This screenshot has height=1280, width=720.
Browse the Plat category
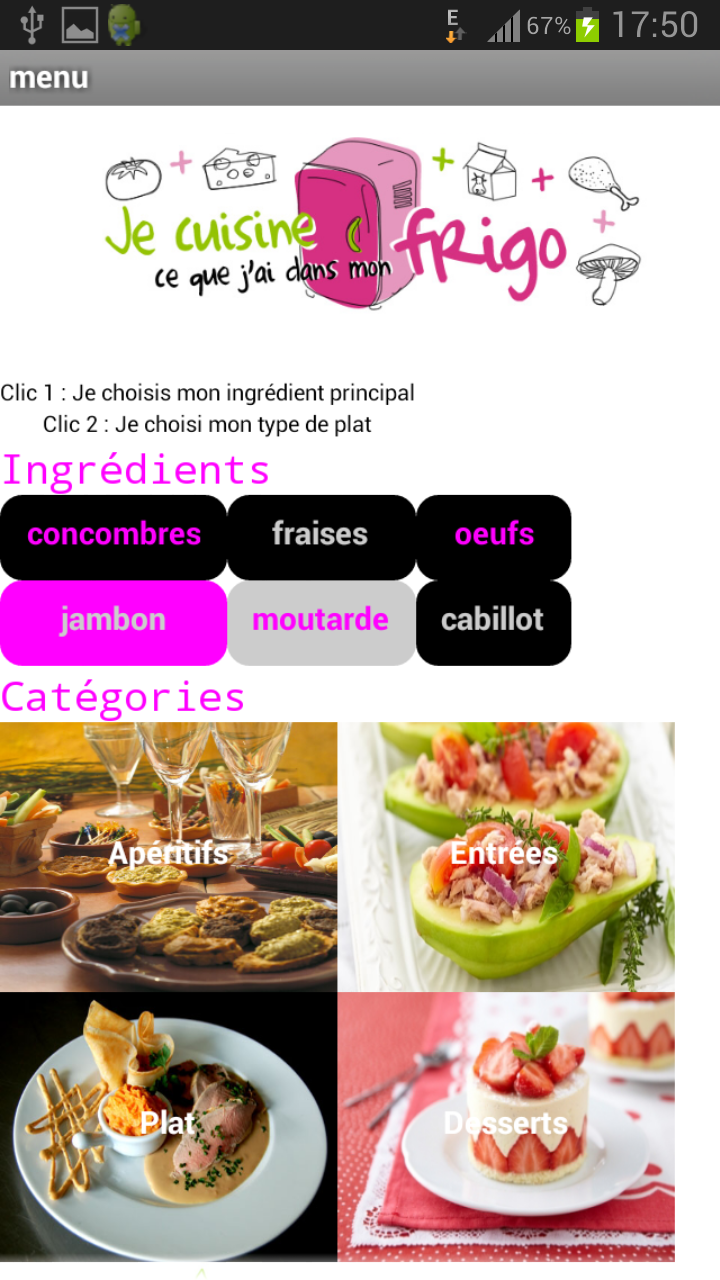168,1126
